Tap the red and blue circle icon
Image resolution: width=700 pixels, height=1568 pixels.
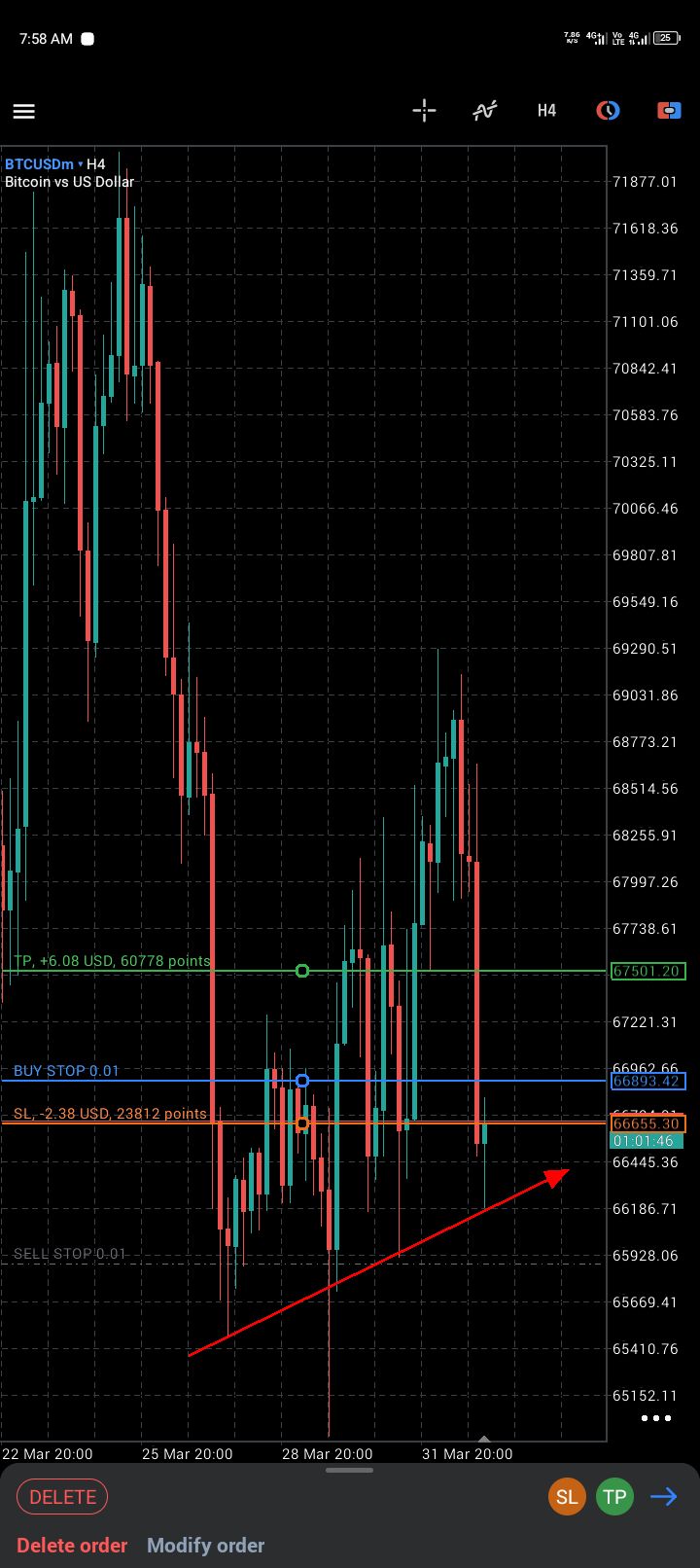tap(608, 110)
